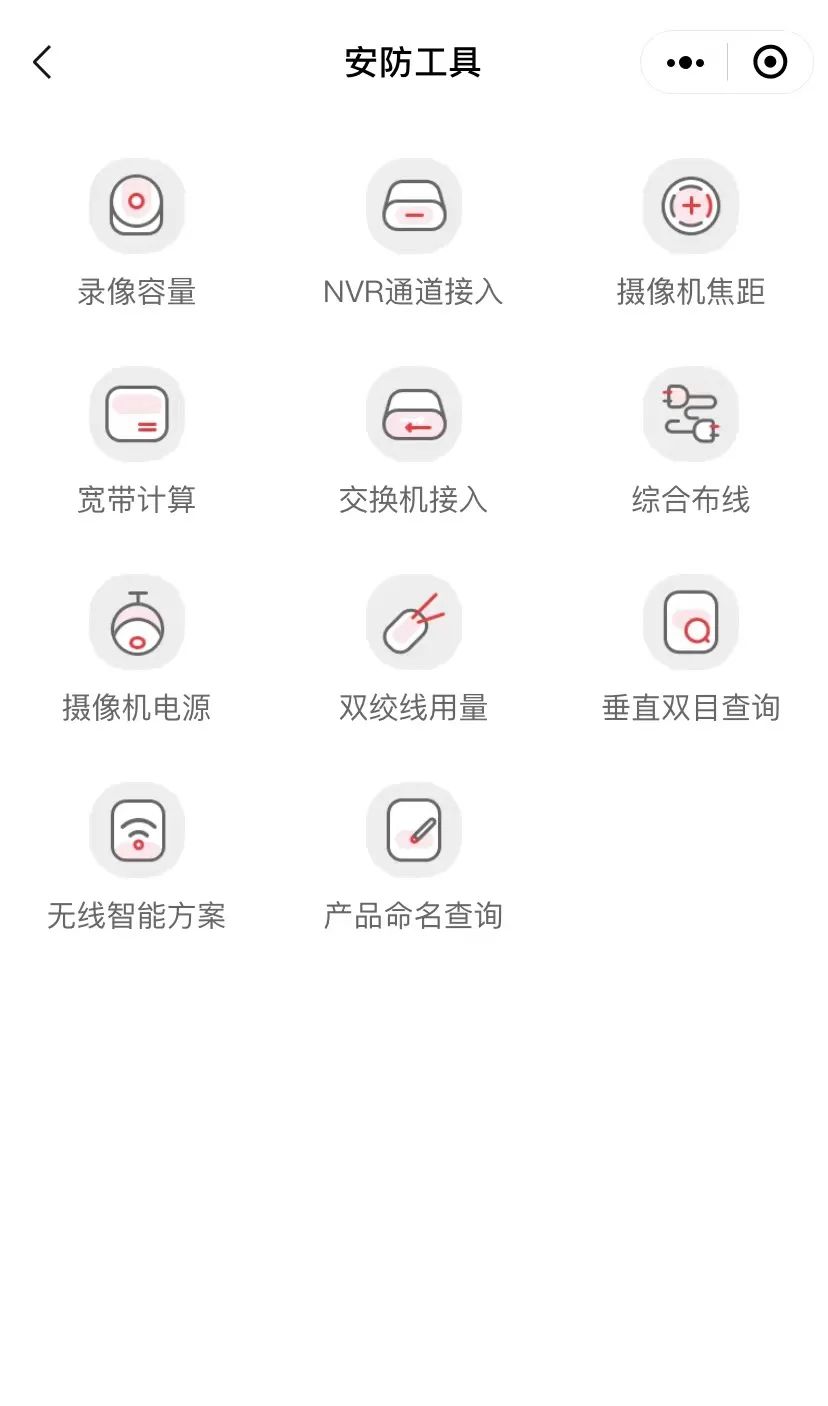Open the 垂直双目查询 vertical binocular query icon

tap(690, 621)
